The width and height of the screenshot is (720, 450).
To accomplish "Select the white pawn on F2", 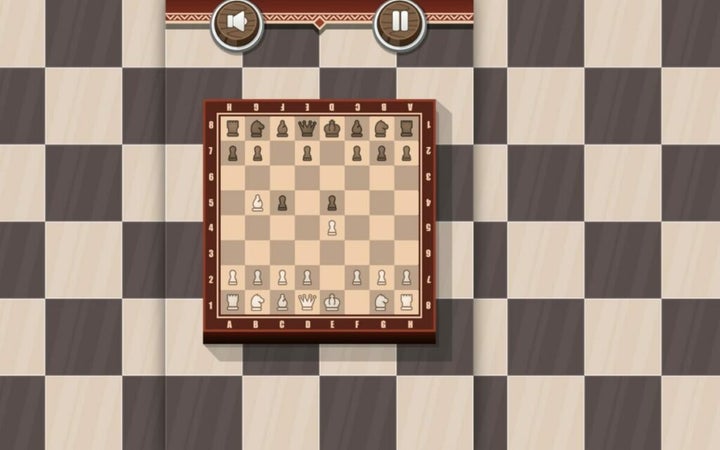I will [356, 277].
